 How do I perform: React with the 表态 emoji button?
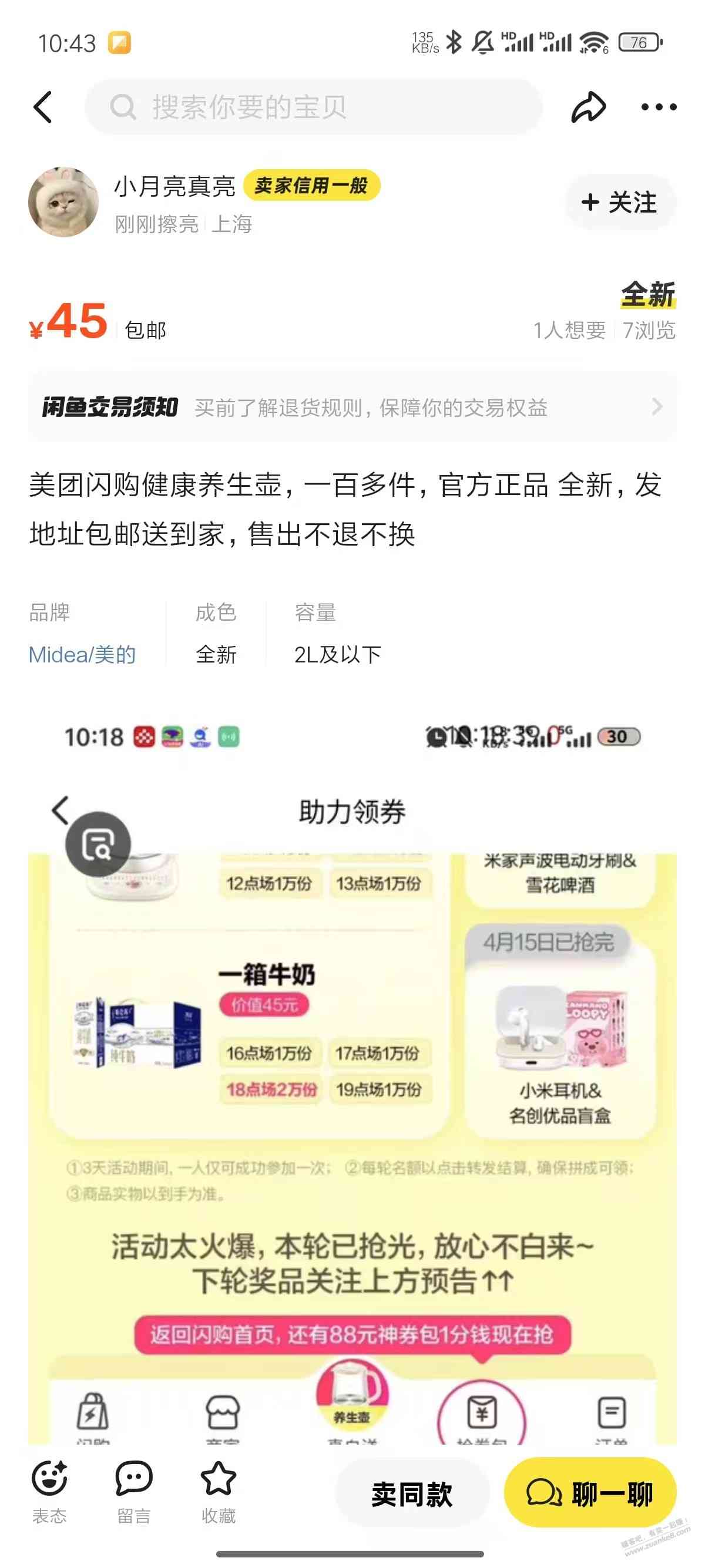tap(49, 1491)
